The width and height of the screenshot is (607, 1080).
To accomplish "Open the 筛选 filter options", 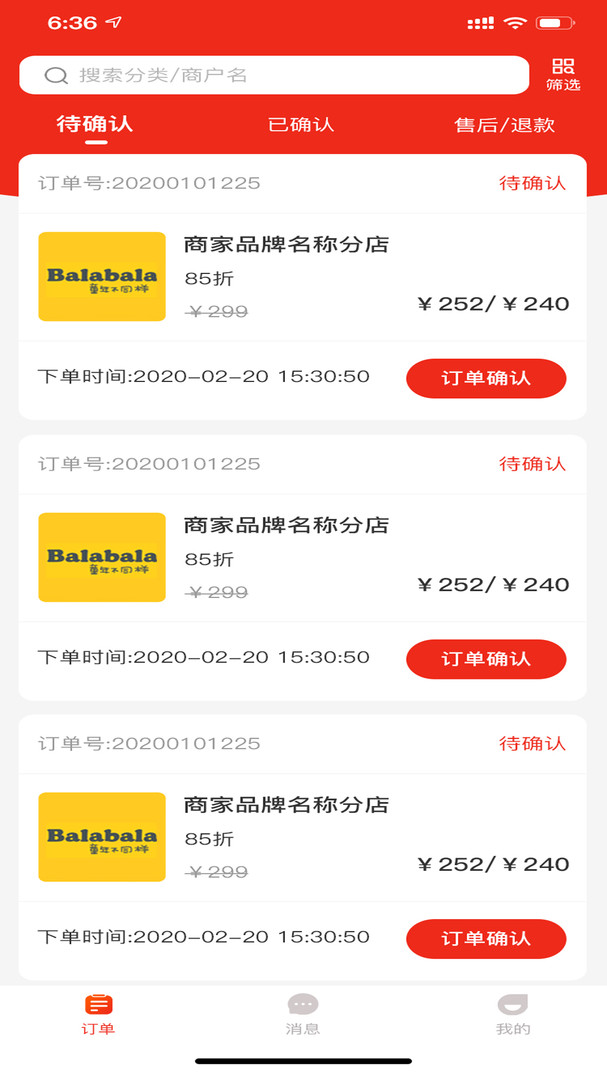I will coord(563,75).
